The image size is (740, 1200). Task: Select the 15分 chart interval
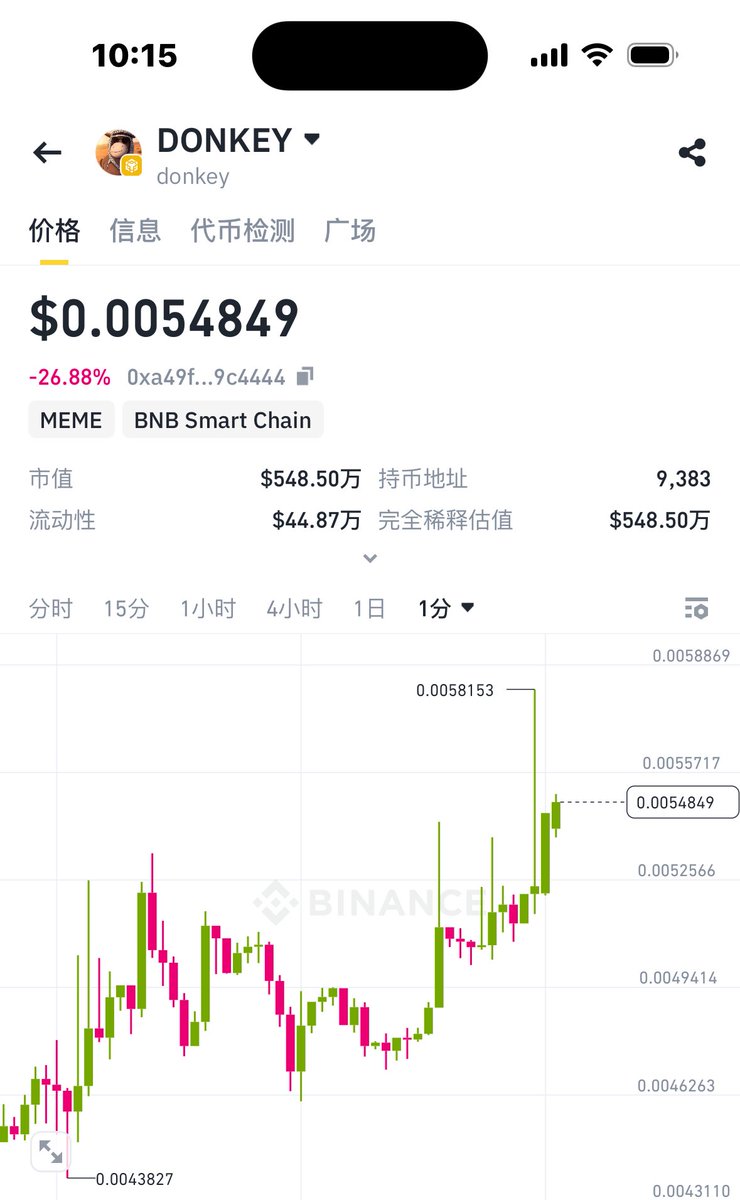pyautogui.click(x=126, y=608)
